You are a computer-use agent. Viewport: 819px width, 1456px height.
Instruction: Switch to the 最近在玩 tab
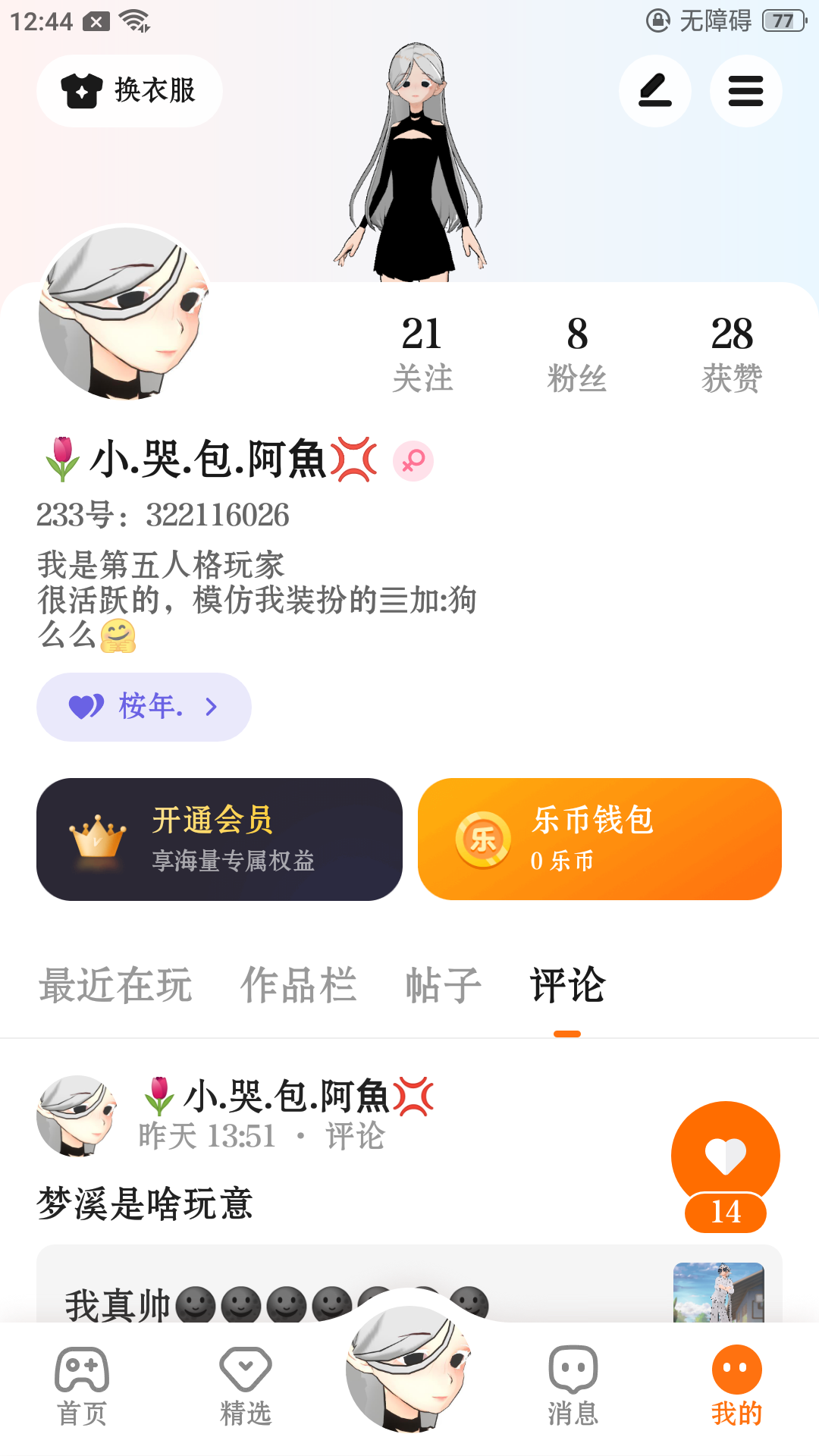115,985
